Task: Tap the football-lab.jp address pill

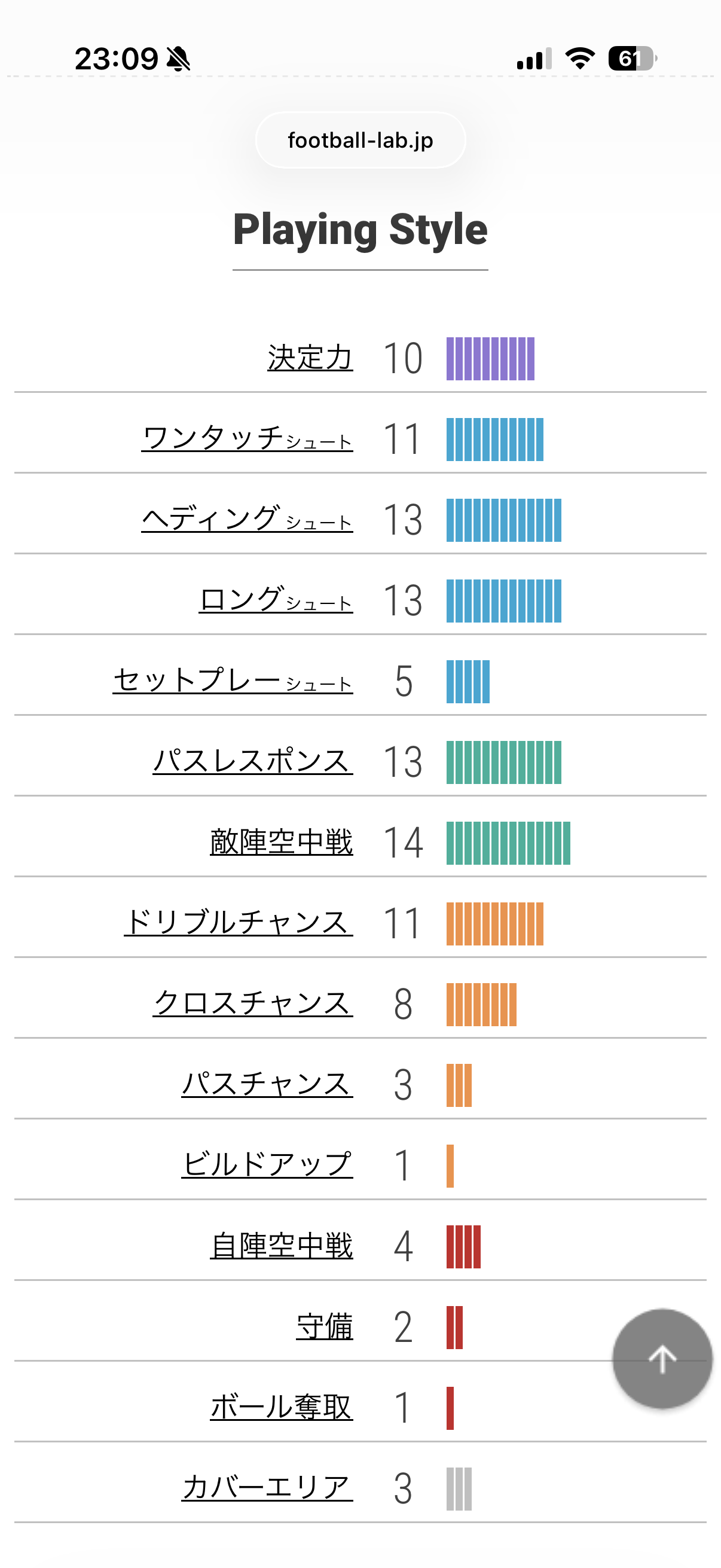Action: pos(360,140)
